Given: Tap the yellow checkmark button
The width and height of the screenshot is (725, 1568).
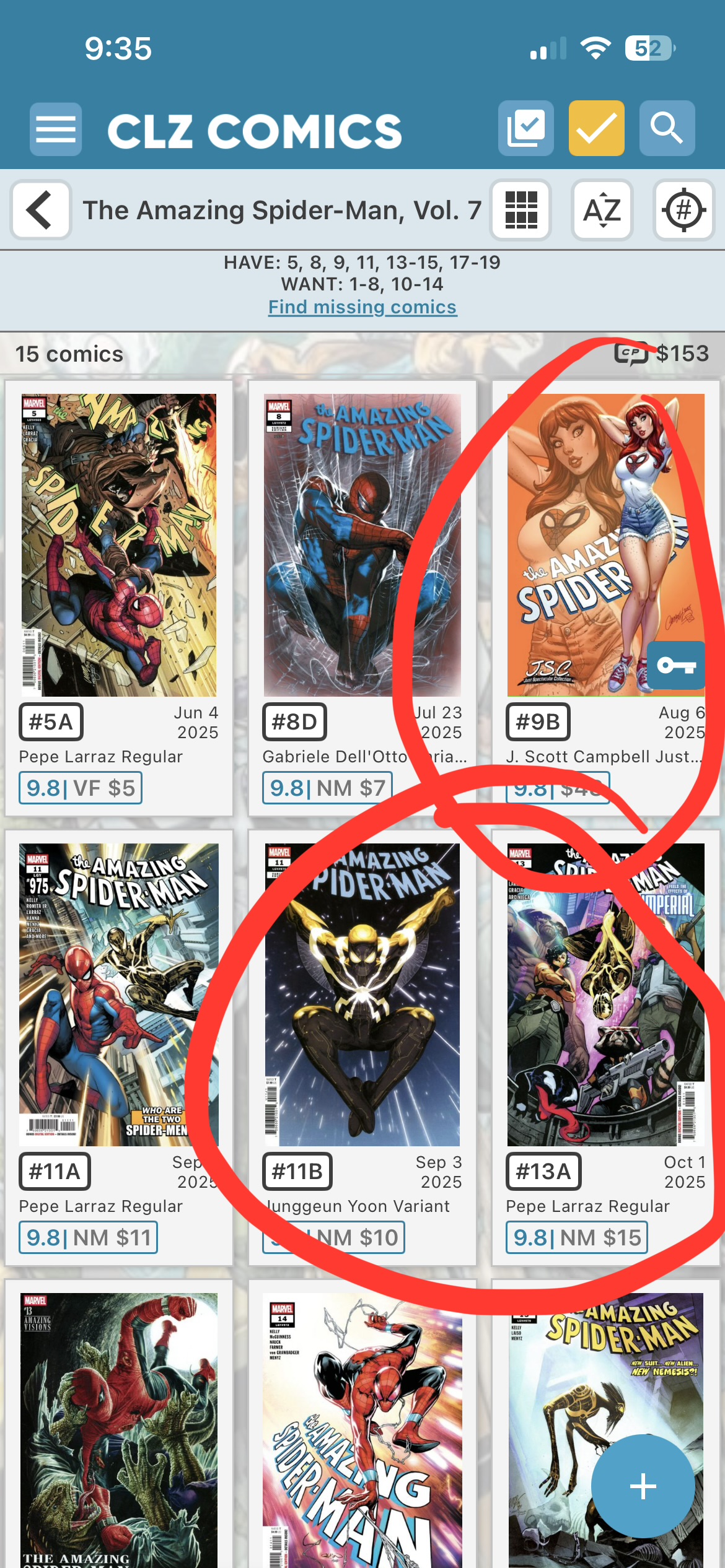Looking at the screenshot, I should 596,129.
